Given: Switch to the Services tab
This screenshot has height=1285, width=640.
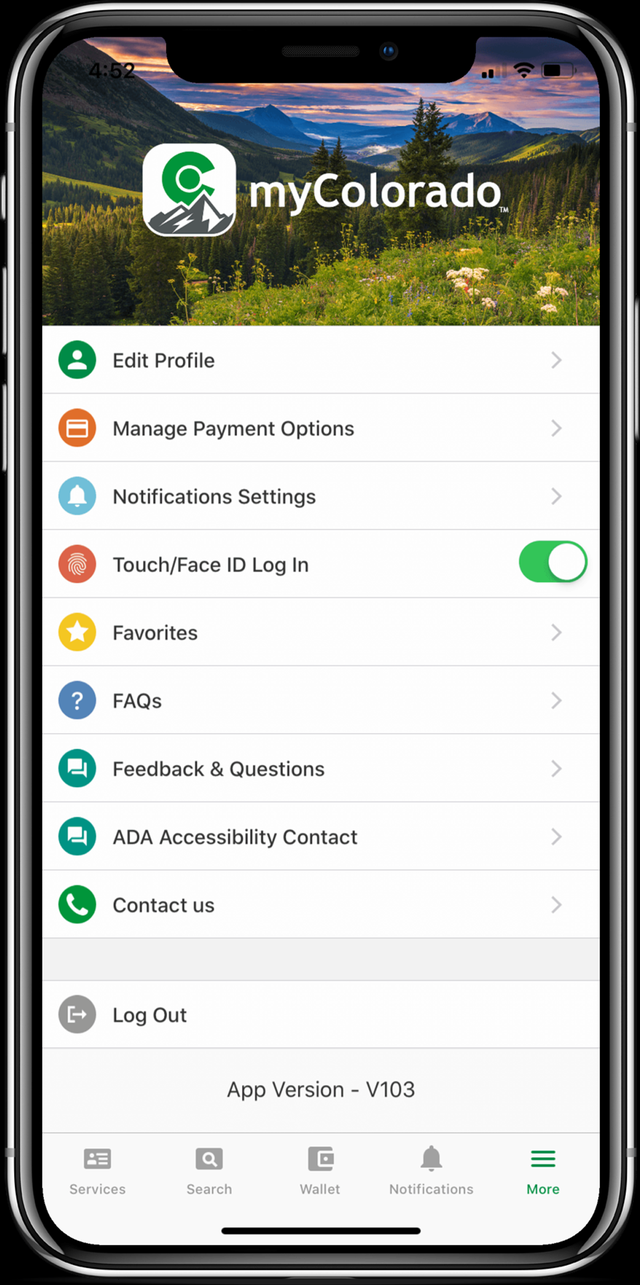Looking at the screenshot, I should (97, 1171).
